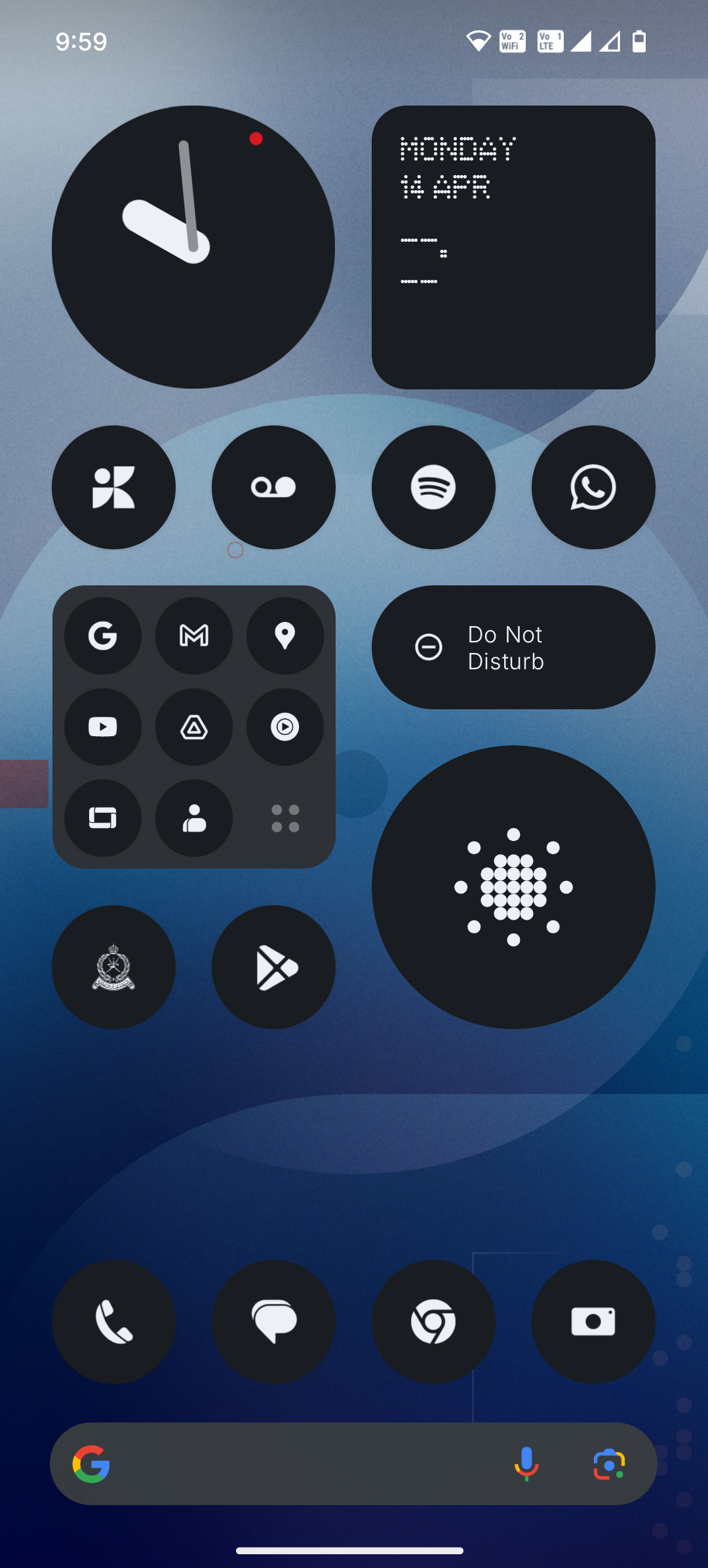The width and height of the screenshot is (708, 1568).
Task: Launch the Spotify app
Action: coord(433,487)
